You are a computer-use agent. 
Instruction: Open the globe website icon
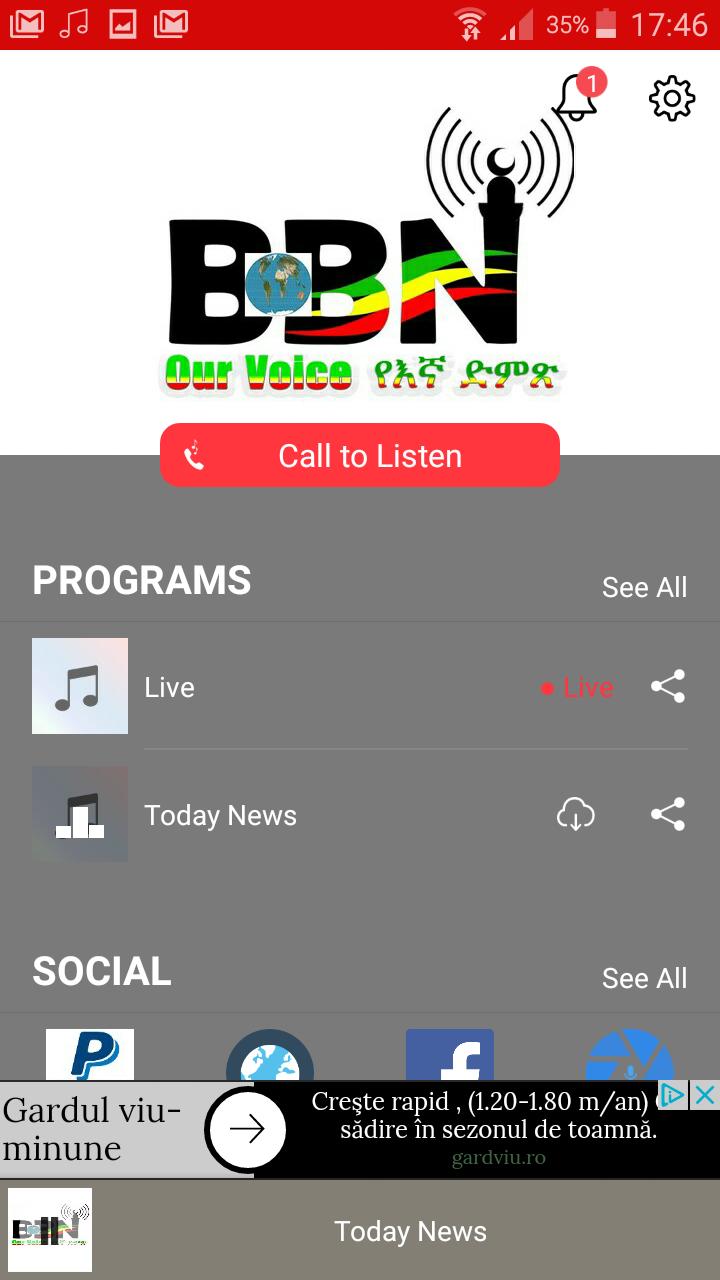tap(269, 1059)
